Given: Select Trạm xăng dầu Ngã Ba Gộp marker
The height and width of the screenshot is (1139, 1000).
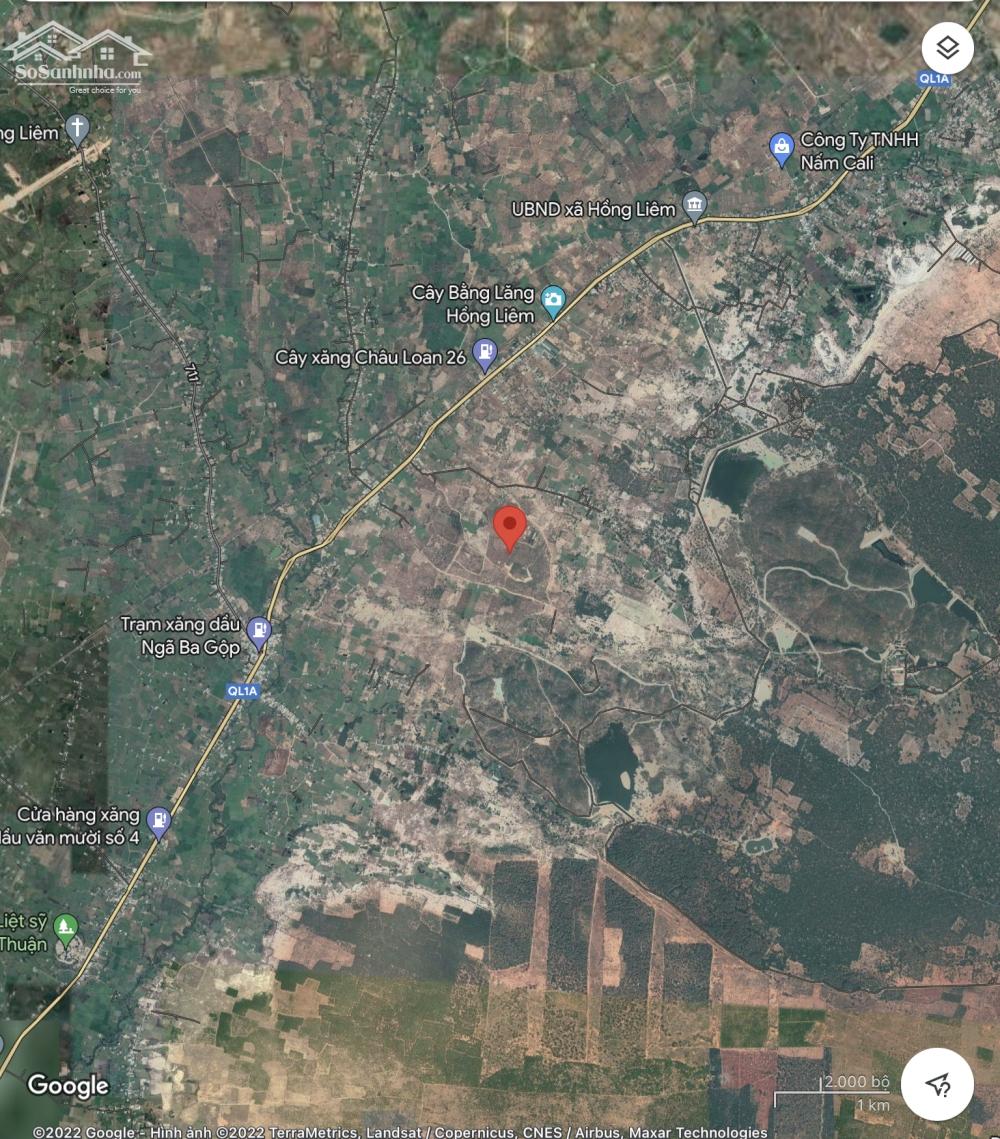Looking at the screenshot, I should 259,631.
